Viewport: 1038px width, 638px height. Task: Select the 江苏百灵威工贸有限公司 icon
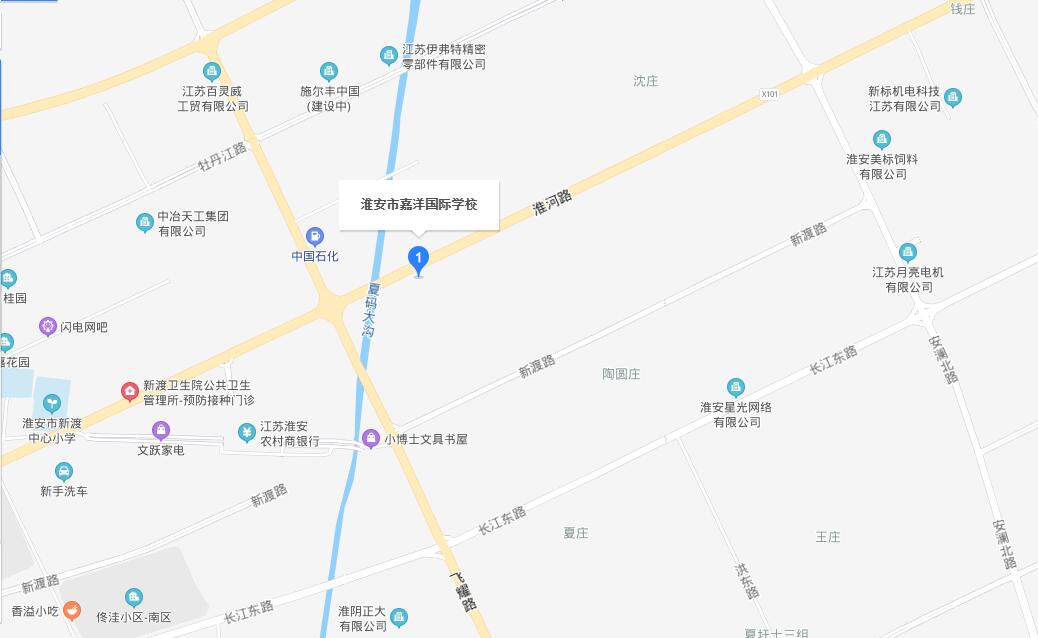[x=211, y=71]
